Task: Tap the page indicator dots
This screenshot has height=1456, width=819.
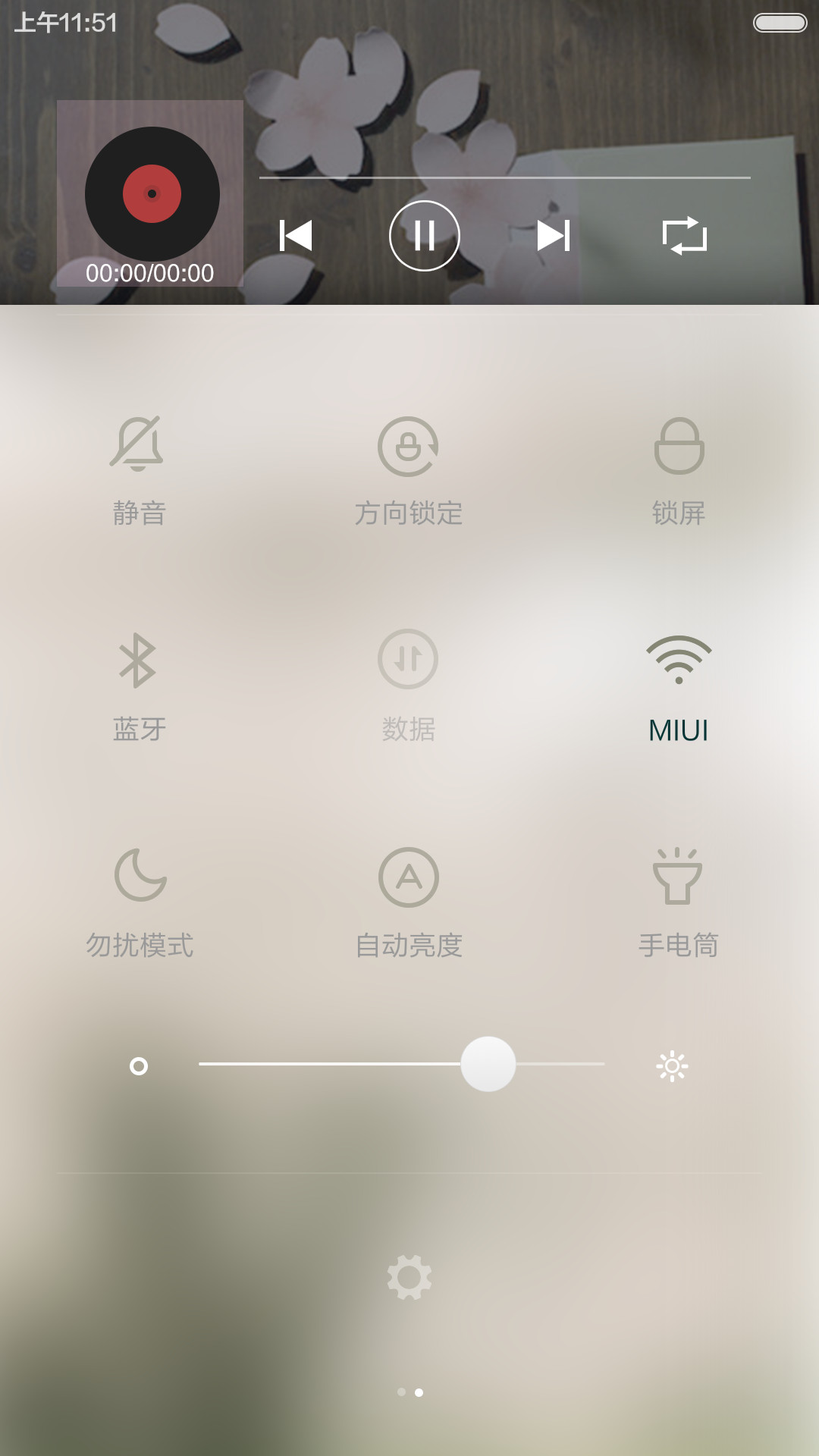Action: 410,1392
